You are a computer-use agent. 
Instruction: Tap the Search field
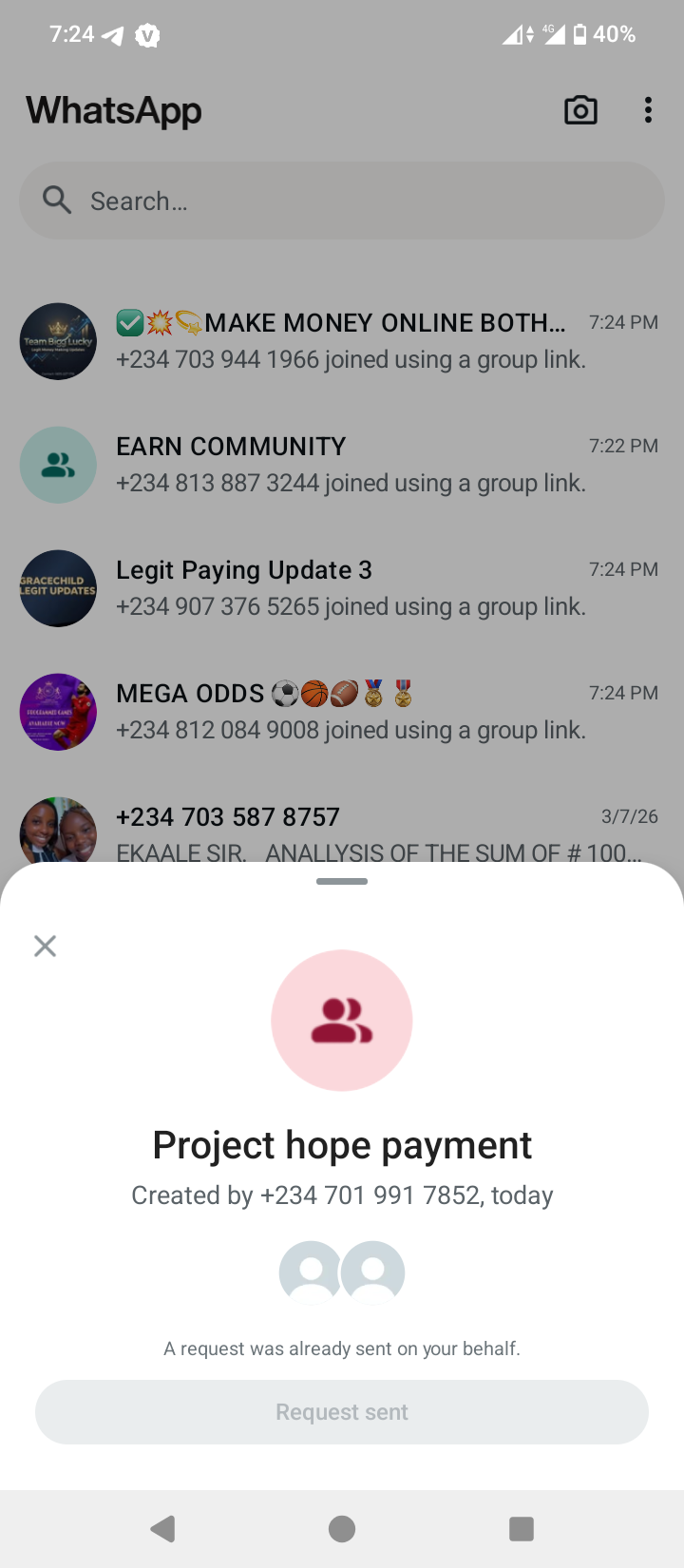[342, 201]
